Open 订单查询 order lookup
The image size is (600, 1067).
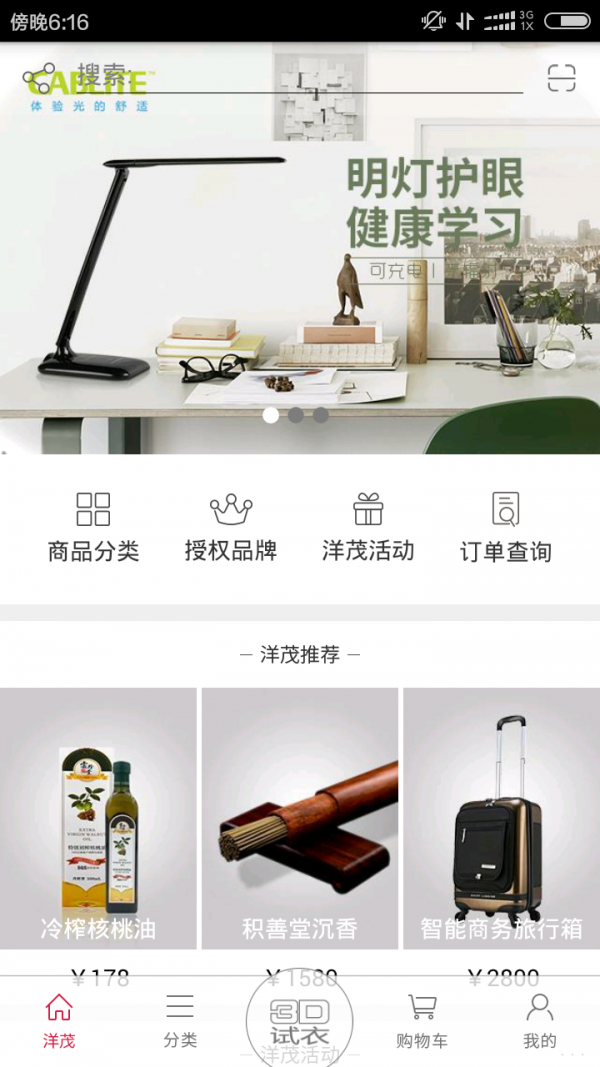(x=505, y=527)
